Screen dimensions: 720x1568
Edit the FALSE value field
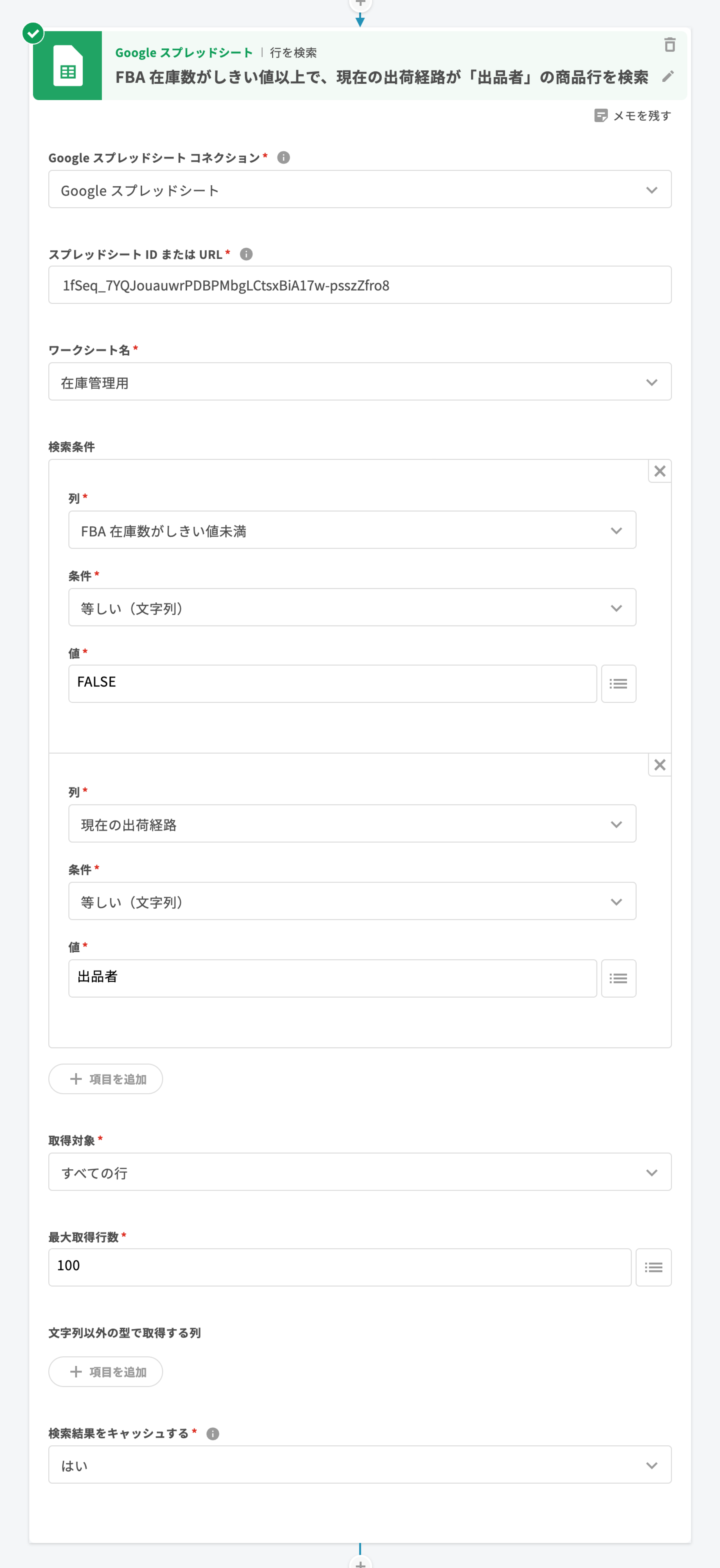332,683
